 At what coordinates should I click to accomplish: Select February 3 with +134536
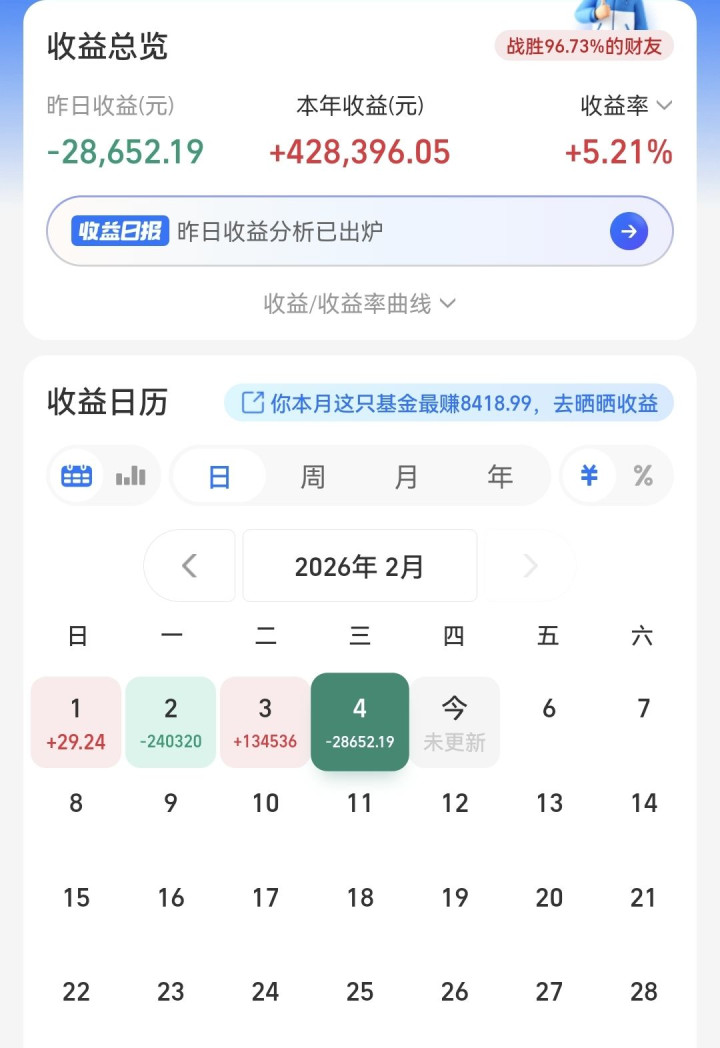(x=265, y=722)
